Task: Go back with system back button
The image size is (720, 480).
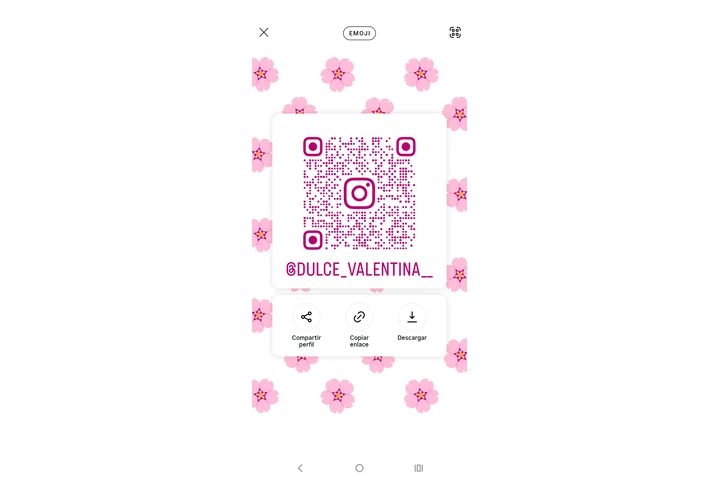Action: click(300, 468)
